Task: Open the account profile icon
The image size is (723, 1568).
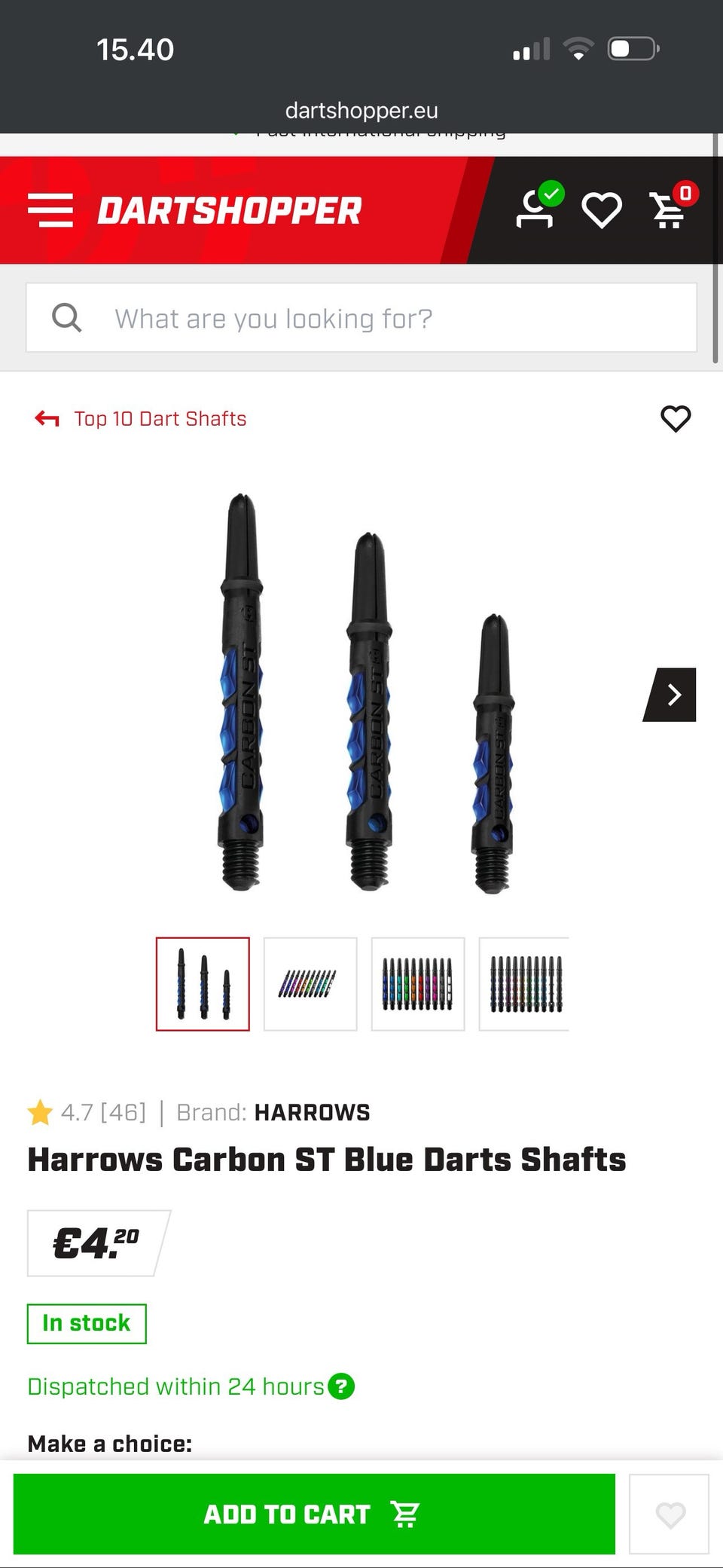Action: [535, 209]
